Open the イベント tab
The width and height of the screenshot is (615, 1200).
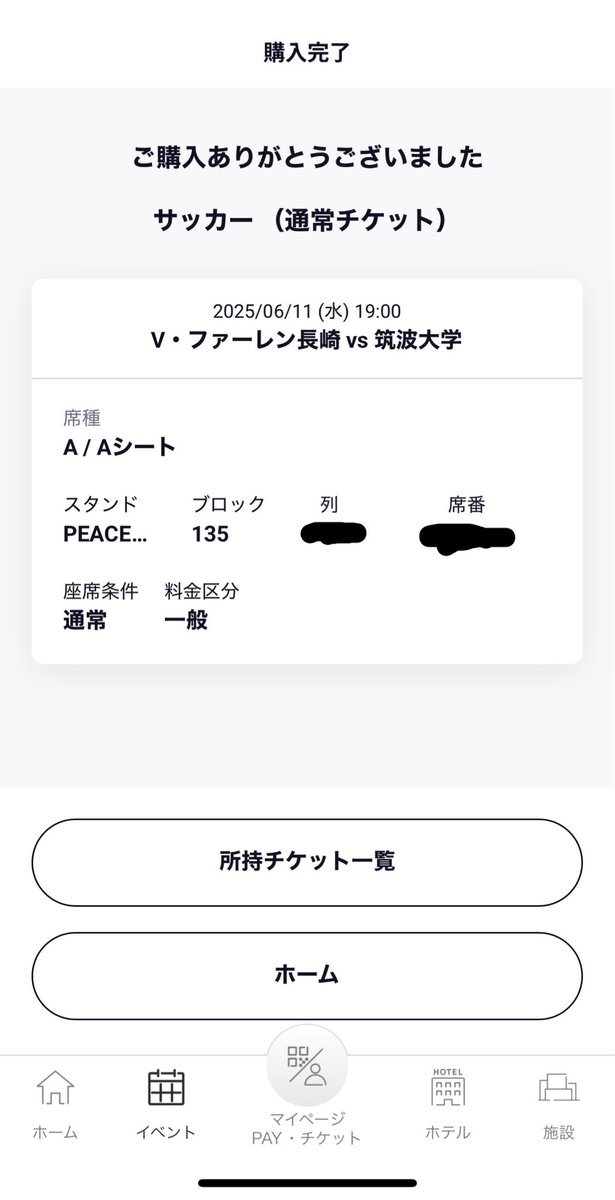[166, 1105]
